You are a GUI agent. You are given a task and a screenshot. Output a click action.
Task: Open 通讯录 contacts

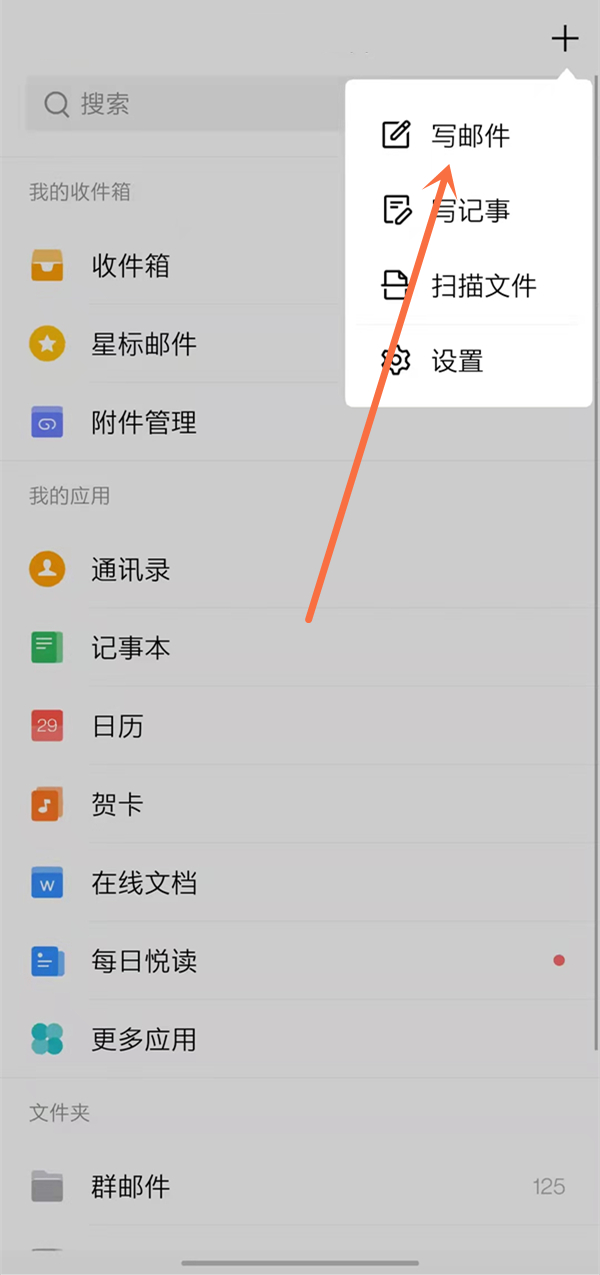tap(130, 570)
